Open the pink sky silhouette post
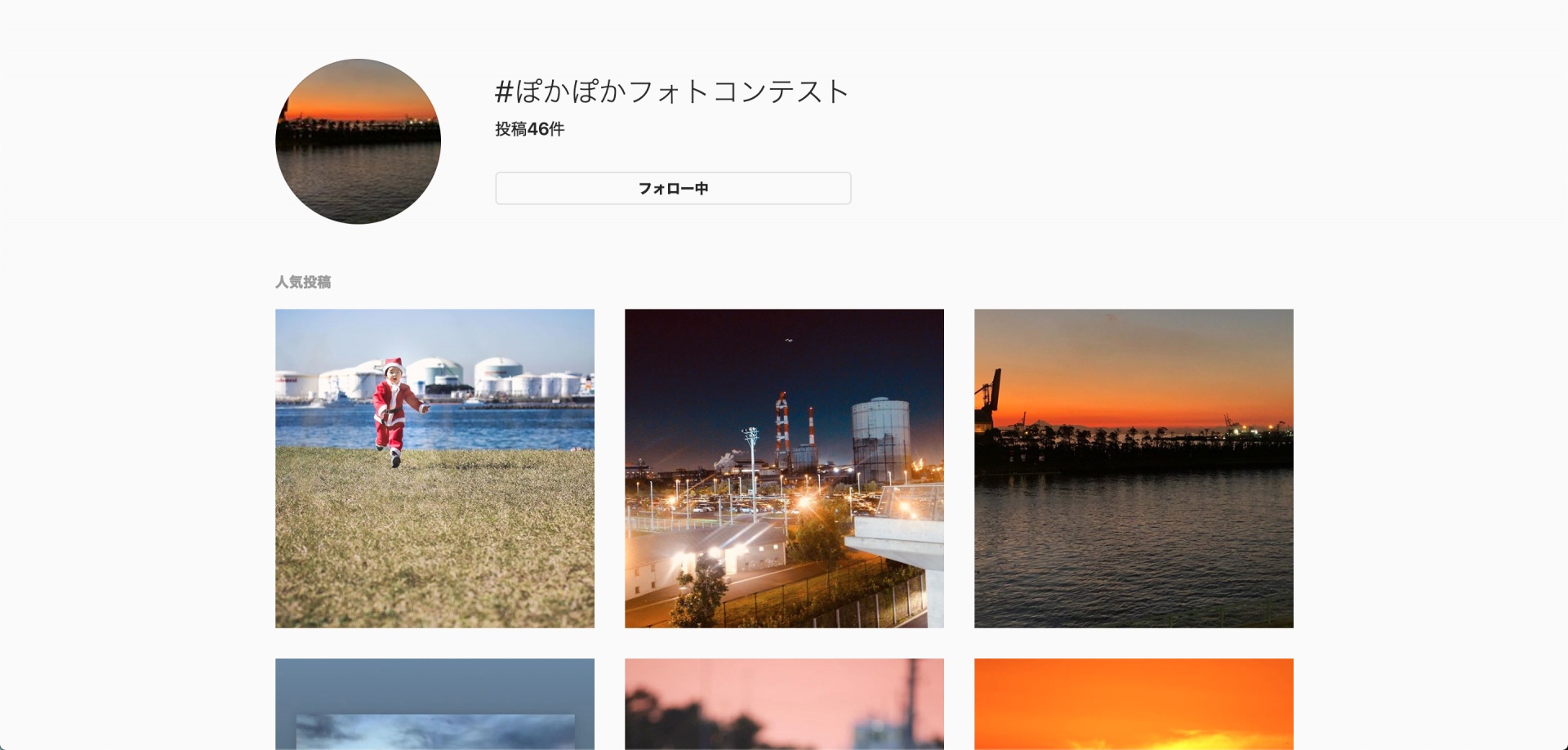The height and width of the screenshot is (750, 1568). (x=784, y=703)
